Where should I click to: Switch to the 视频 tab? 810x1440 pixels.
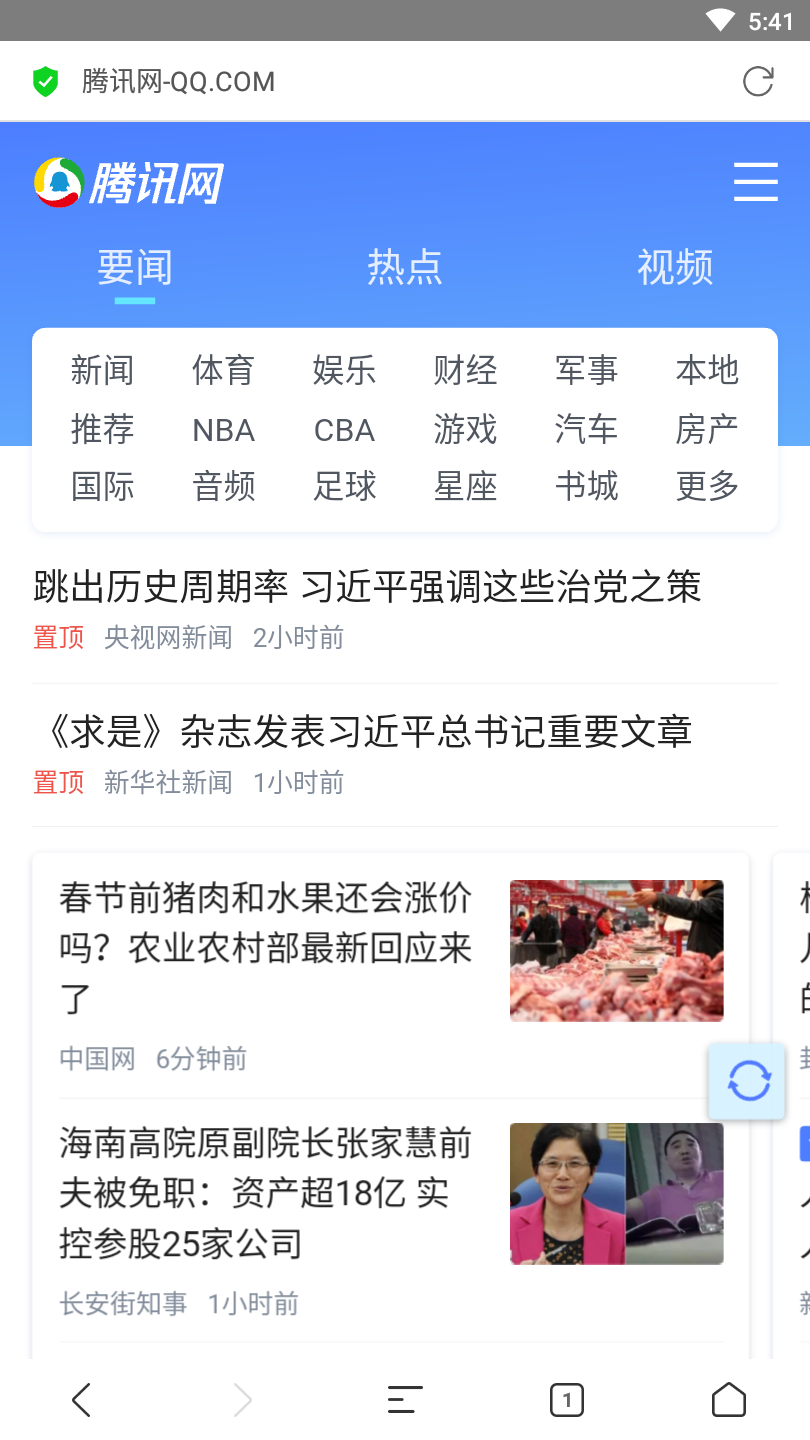675,268
